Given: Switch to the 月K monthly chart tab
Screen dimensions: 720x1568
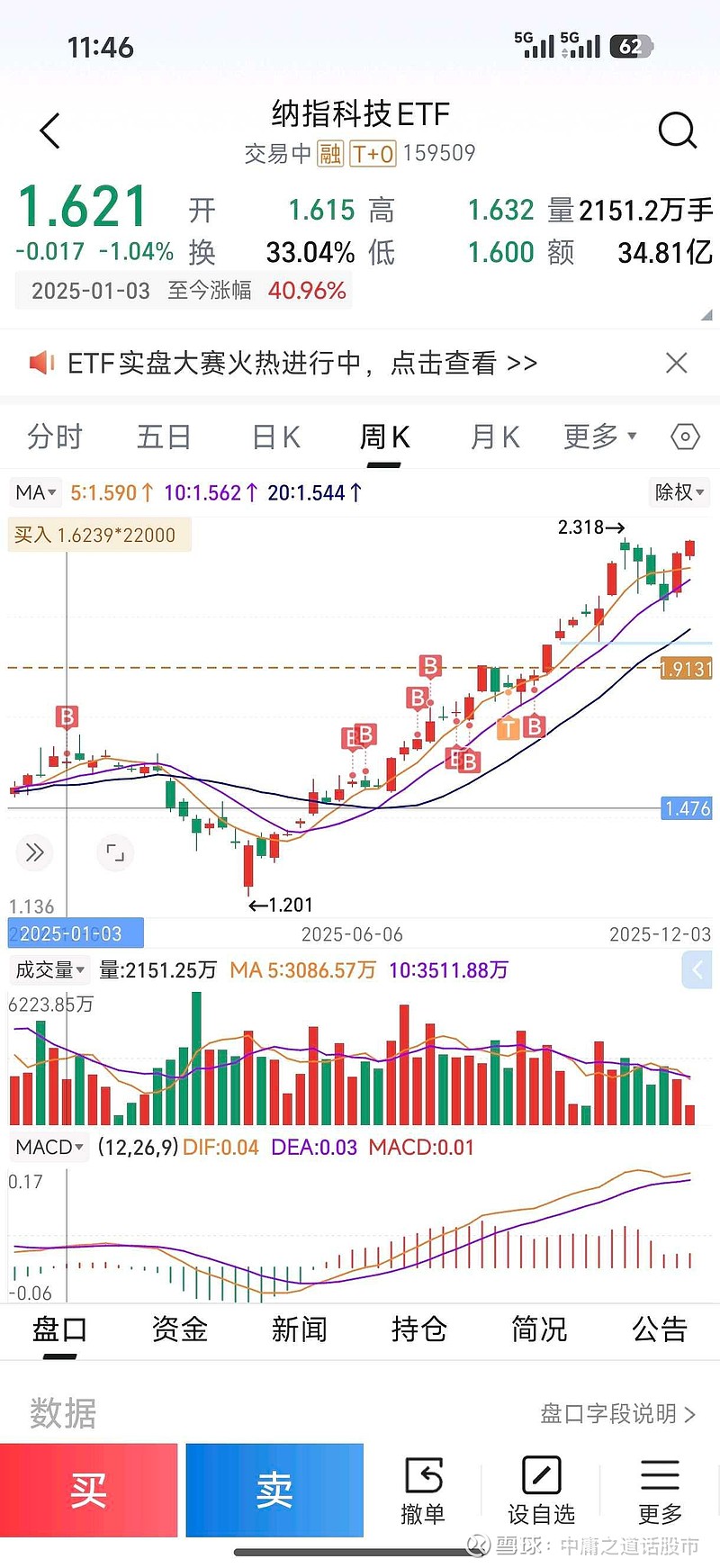Looking at the screenshot, I should pos(493,436).
